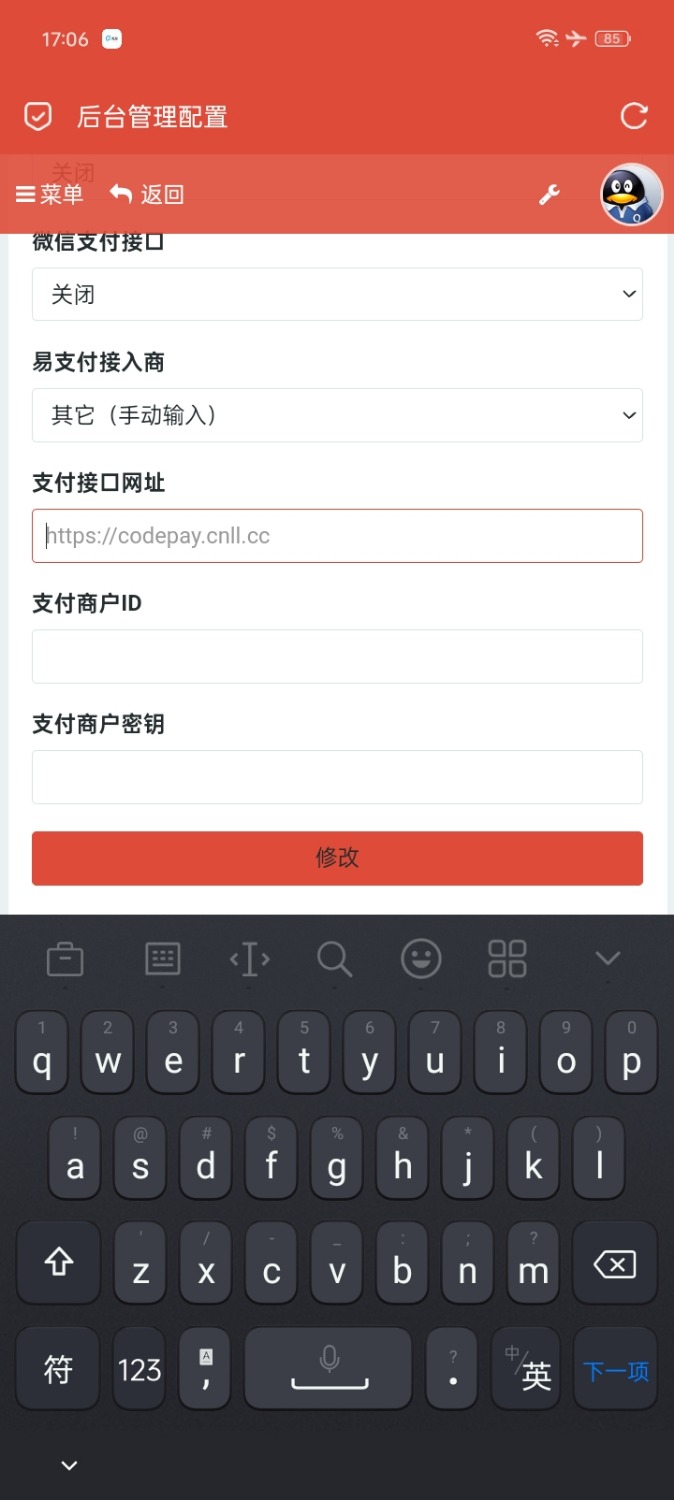674x1500 pixels.
Task: Open the wrench settings icon
Action: (549, 195)
